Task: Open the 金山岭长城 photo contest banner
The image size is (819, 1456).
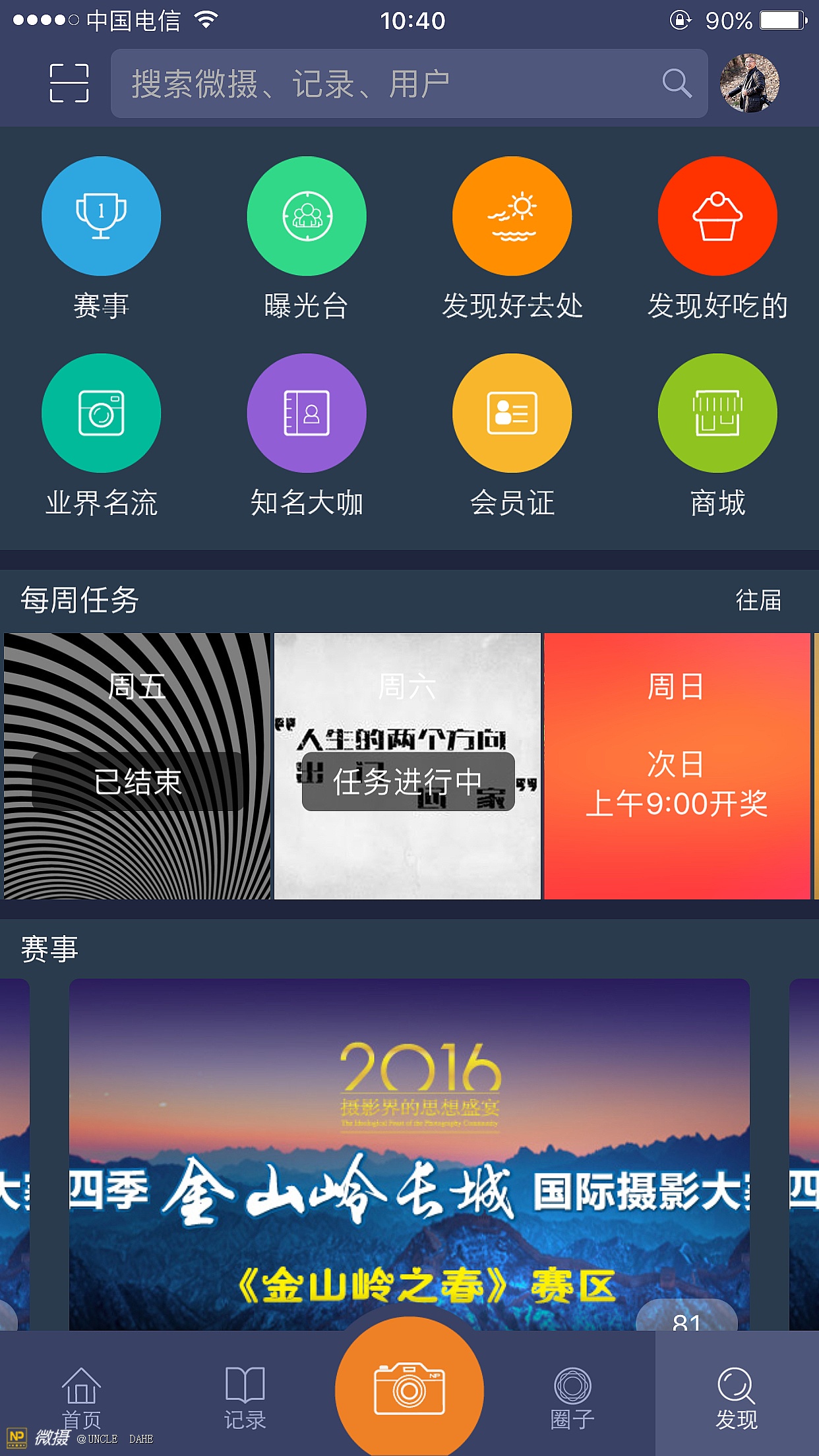Action: 409,1154
